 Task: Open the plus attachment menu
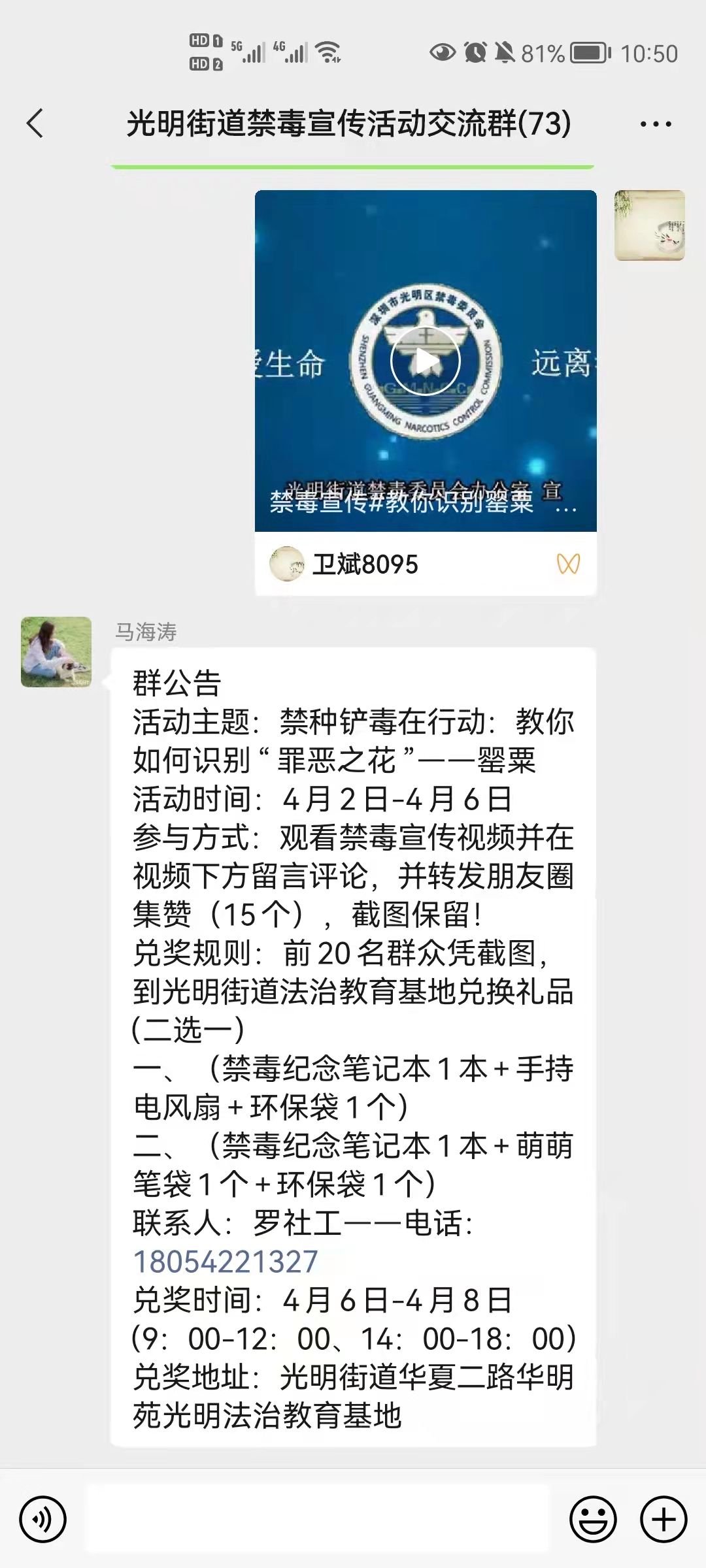[664, 1519]
